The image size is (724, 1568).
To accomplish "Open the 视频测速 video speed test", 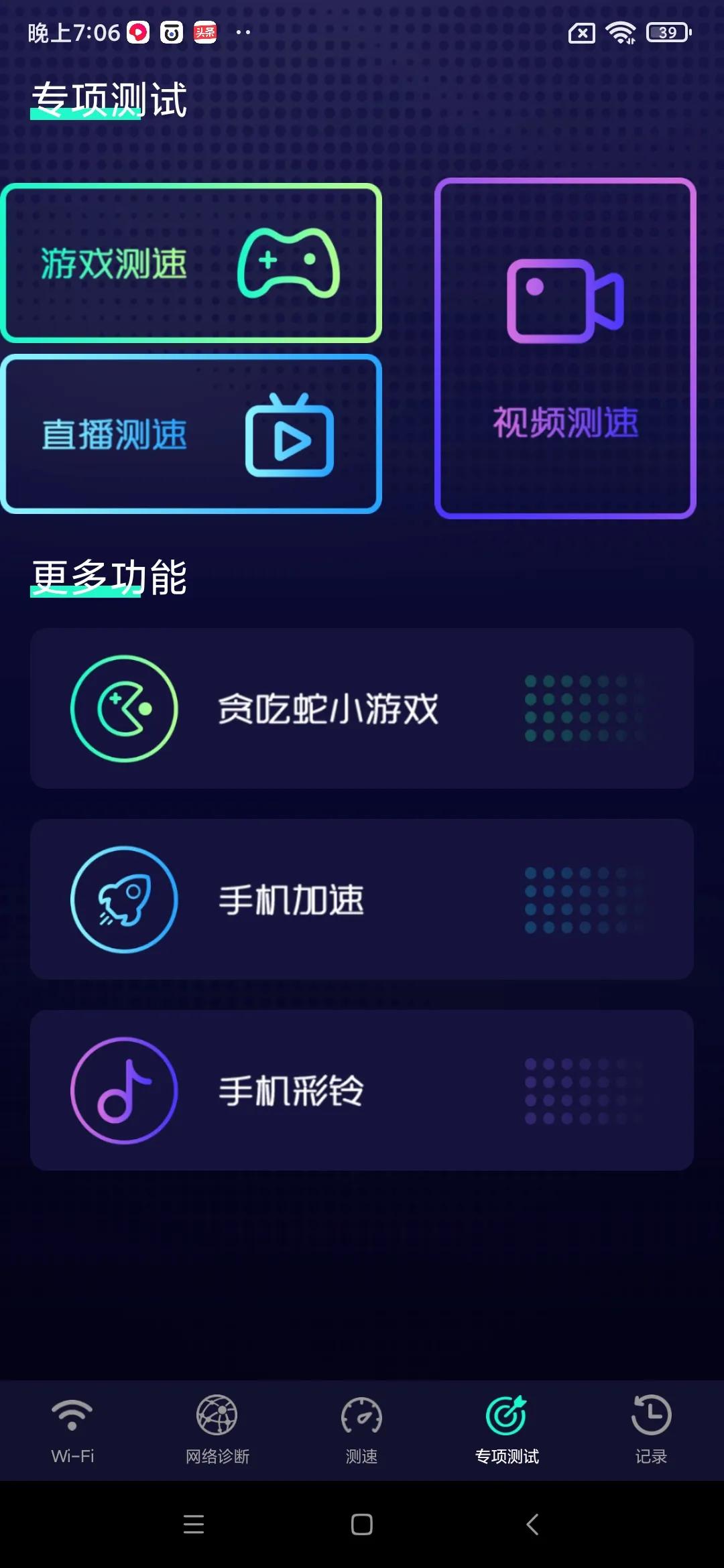I will point(565,347).
